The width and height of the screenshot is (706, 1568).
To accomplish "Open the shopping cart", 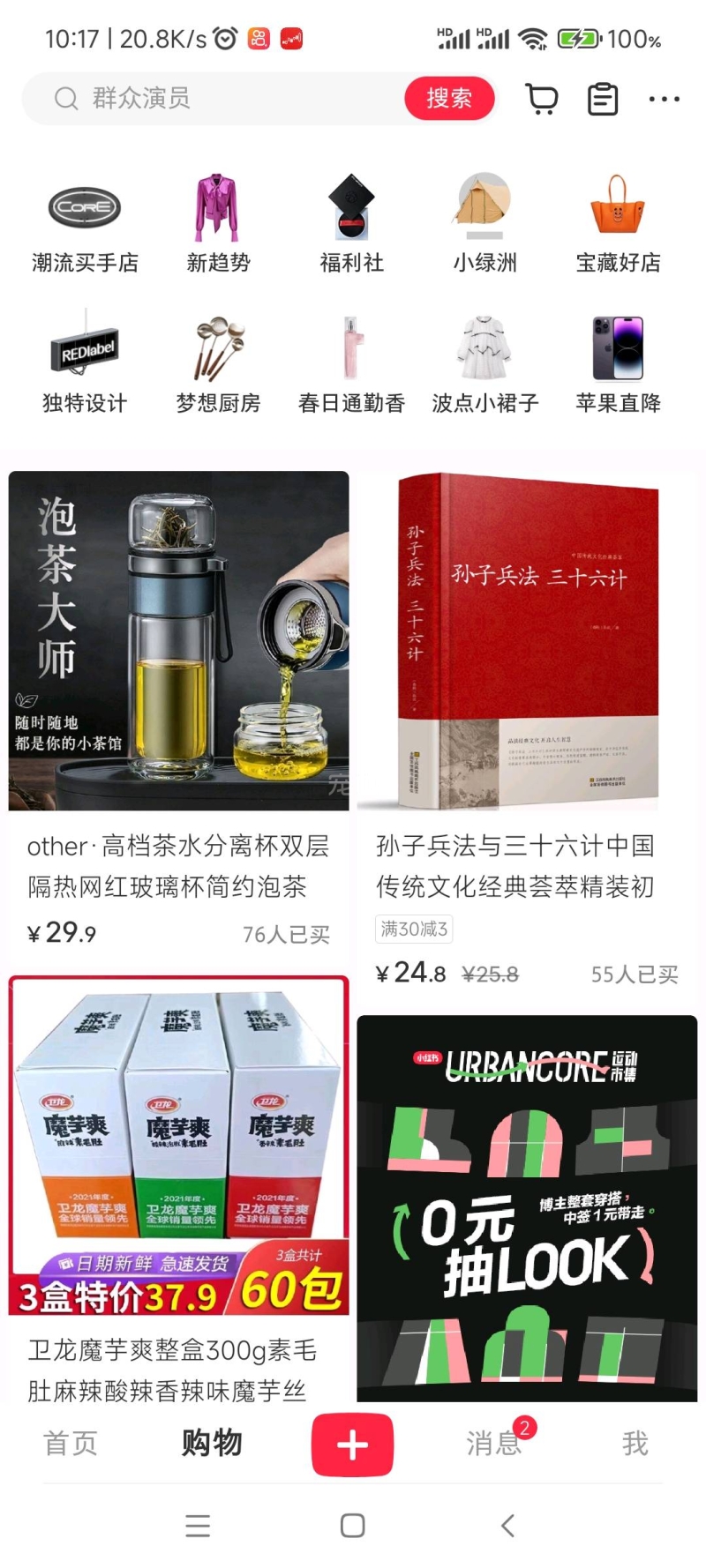I will pyautogui.click(x=542, y=99).
